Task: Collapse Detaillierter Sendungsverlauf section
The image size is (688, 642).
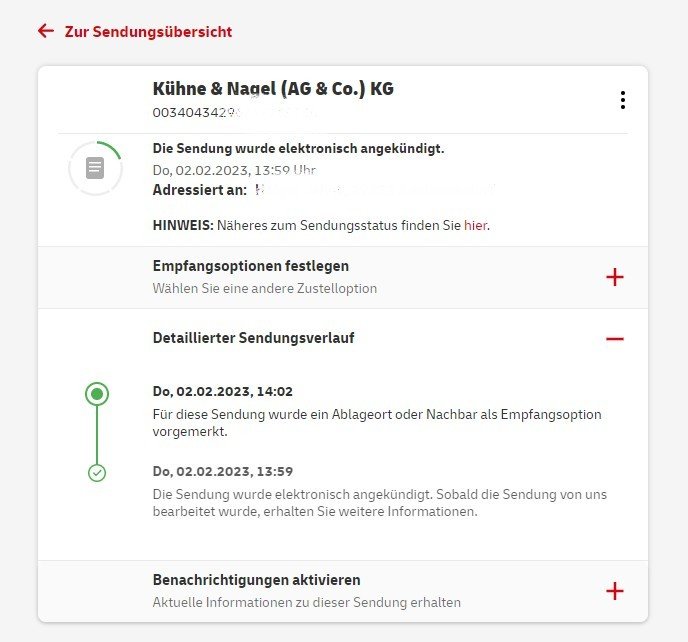Action: pyautogui.click(x=614, y=339)
